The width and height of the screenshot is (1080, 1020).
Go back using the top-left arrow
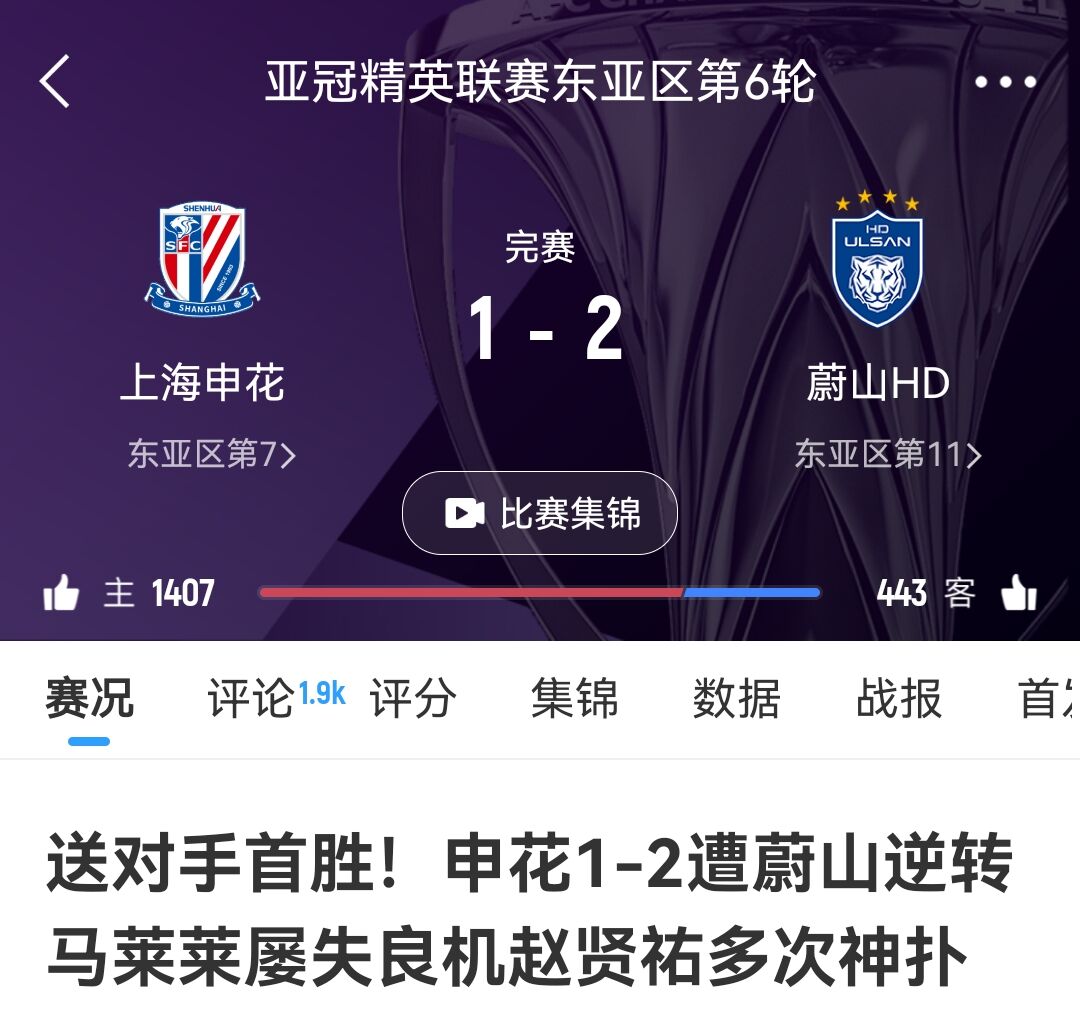tap(55, 81)
